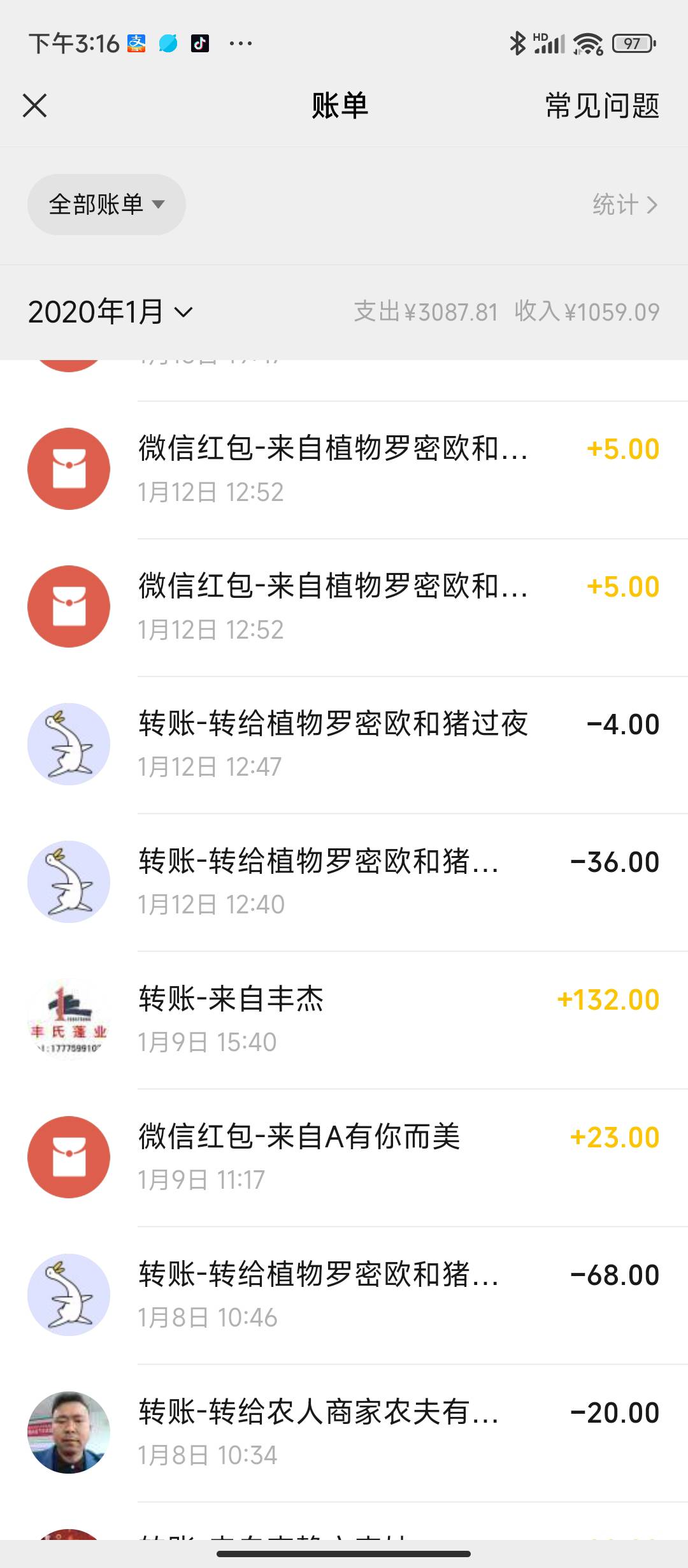Open 统计 statistics view

(x=624, y=205)
